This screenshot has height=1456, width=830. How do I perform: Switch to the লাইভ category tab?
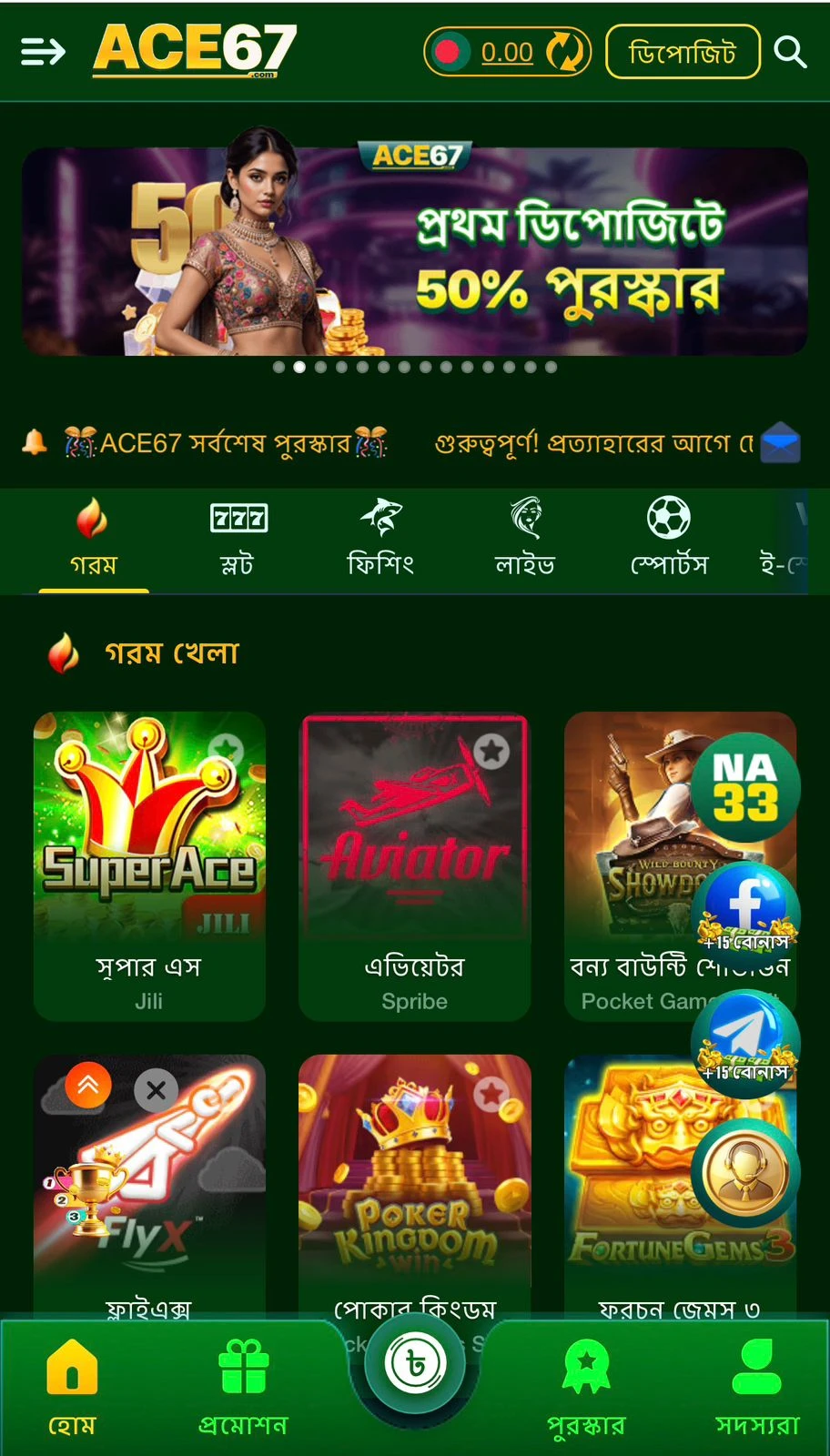[x=525, y=539]
